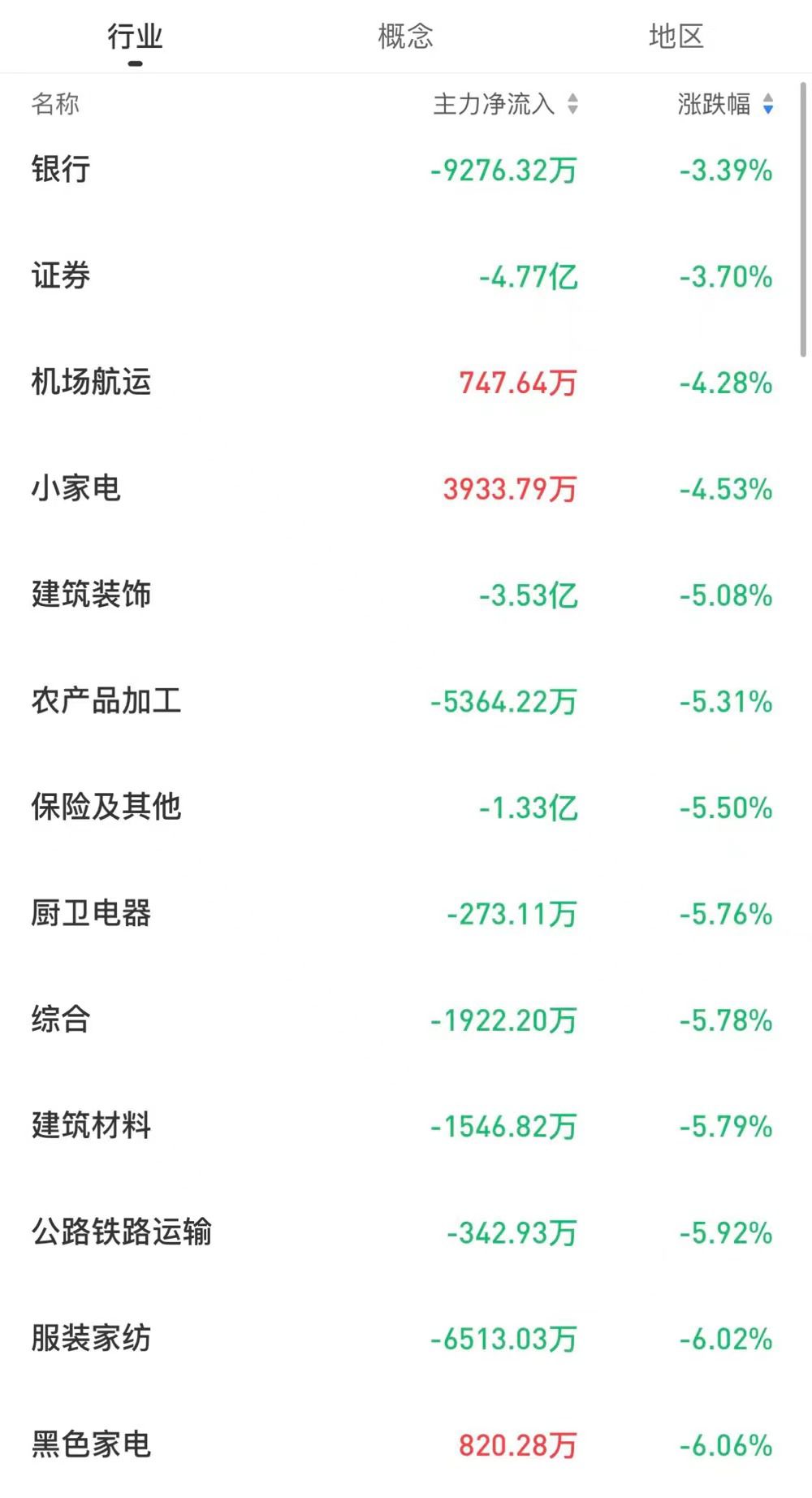Image resolution: width=812 pixels, height=1498 pixels.
Task: View details for 机场航运
Action: click(x=402, y=382)
